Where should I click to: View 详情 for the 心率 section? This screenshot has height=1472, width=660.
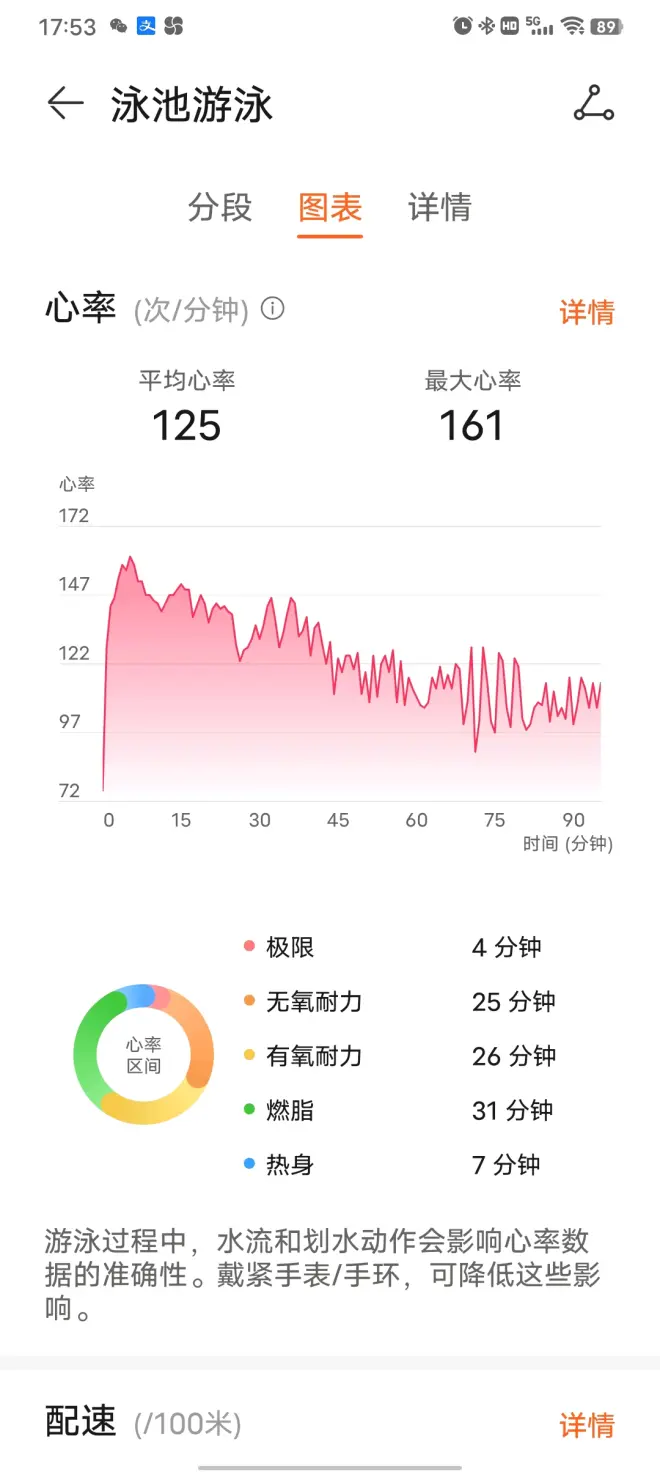click(586, 312)
